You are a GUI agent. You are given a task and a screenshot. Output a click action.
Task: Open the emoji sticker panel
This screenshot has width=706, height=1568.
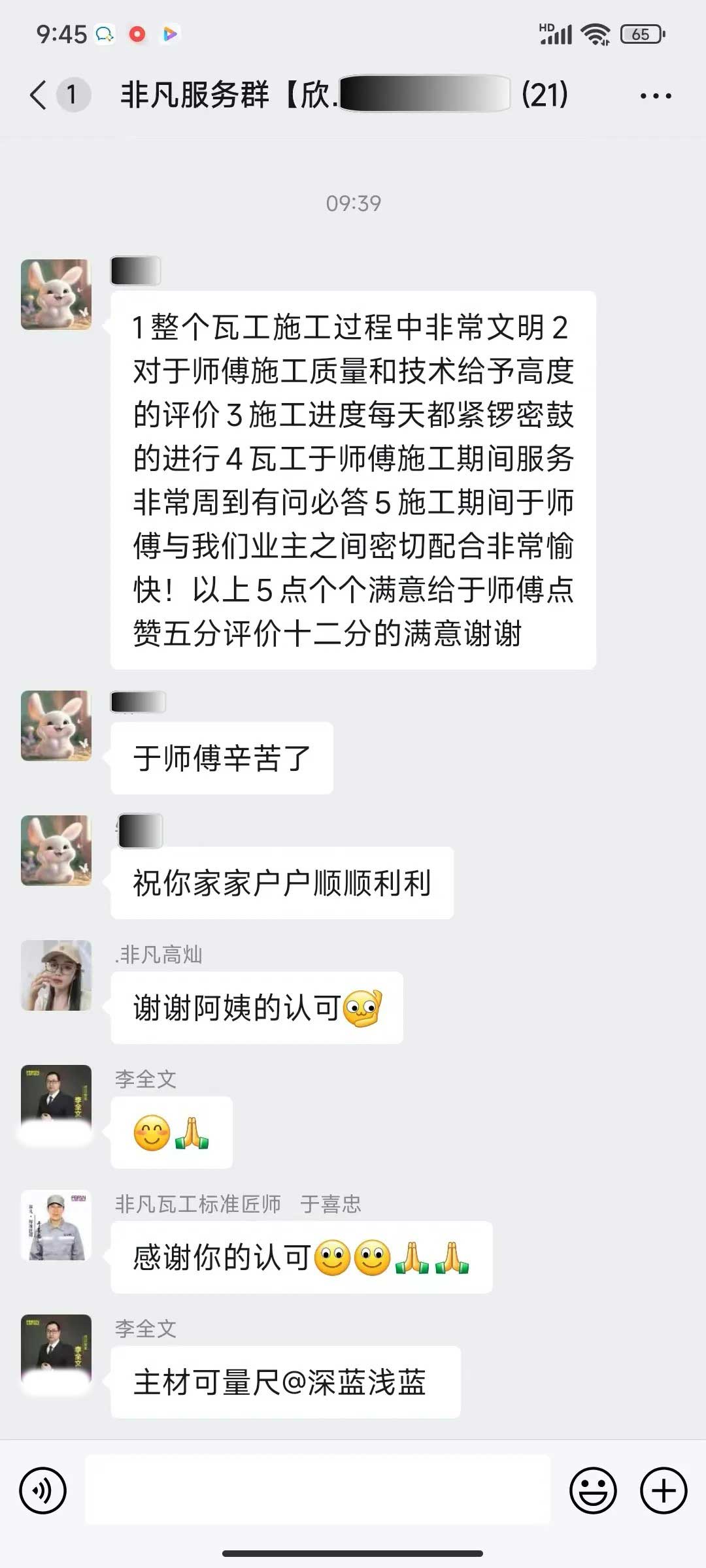tap(593, 1491)
